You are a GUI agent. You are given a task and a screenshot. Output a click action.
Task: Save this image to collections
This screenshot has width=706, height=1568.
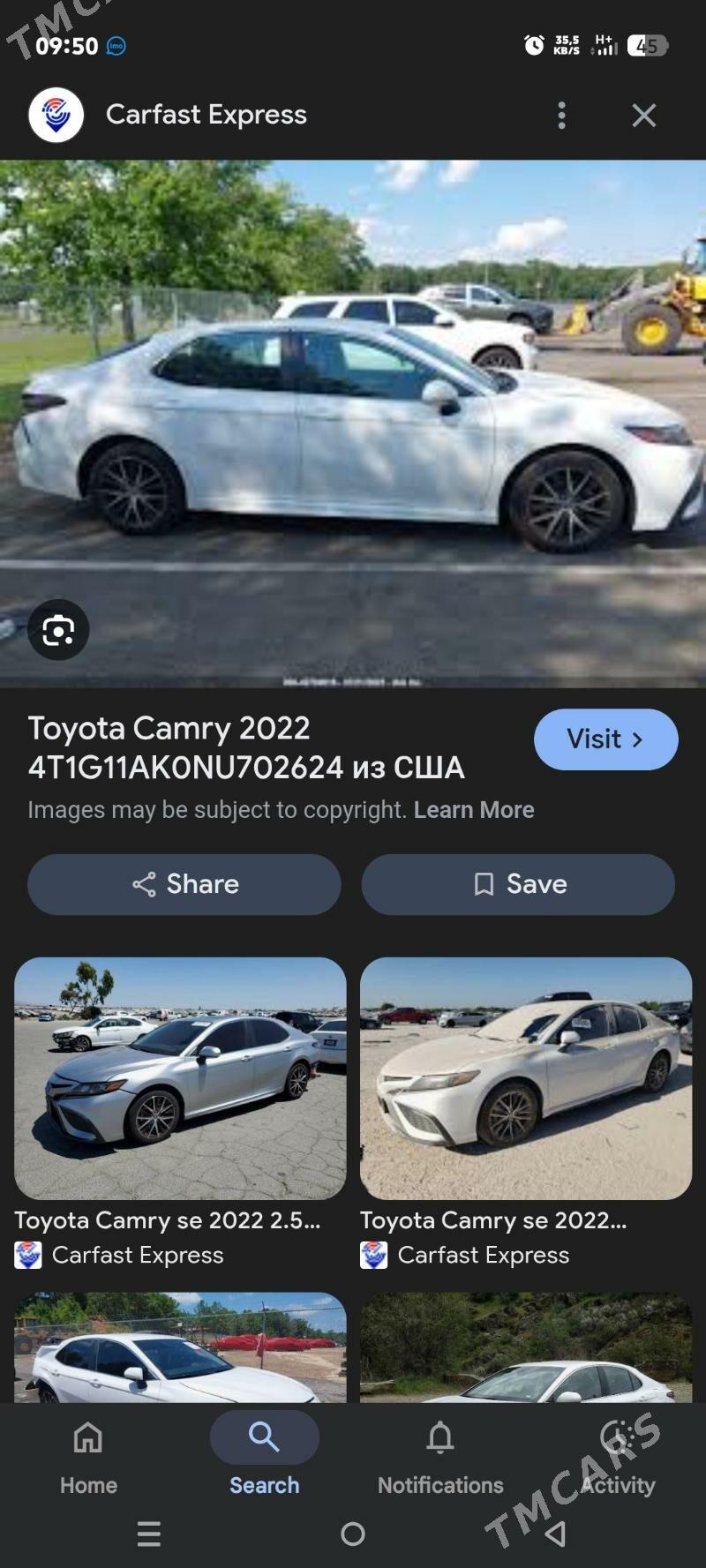coord(518,883)
